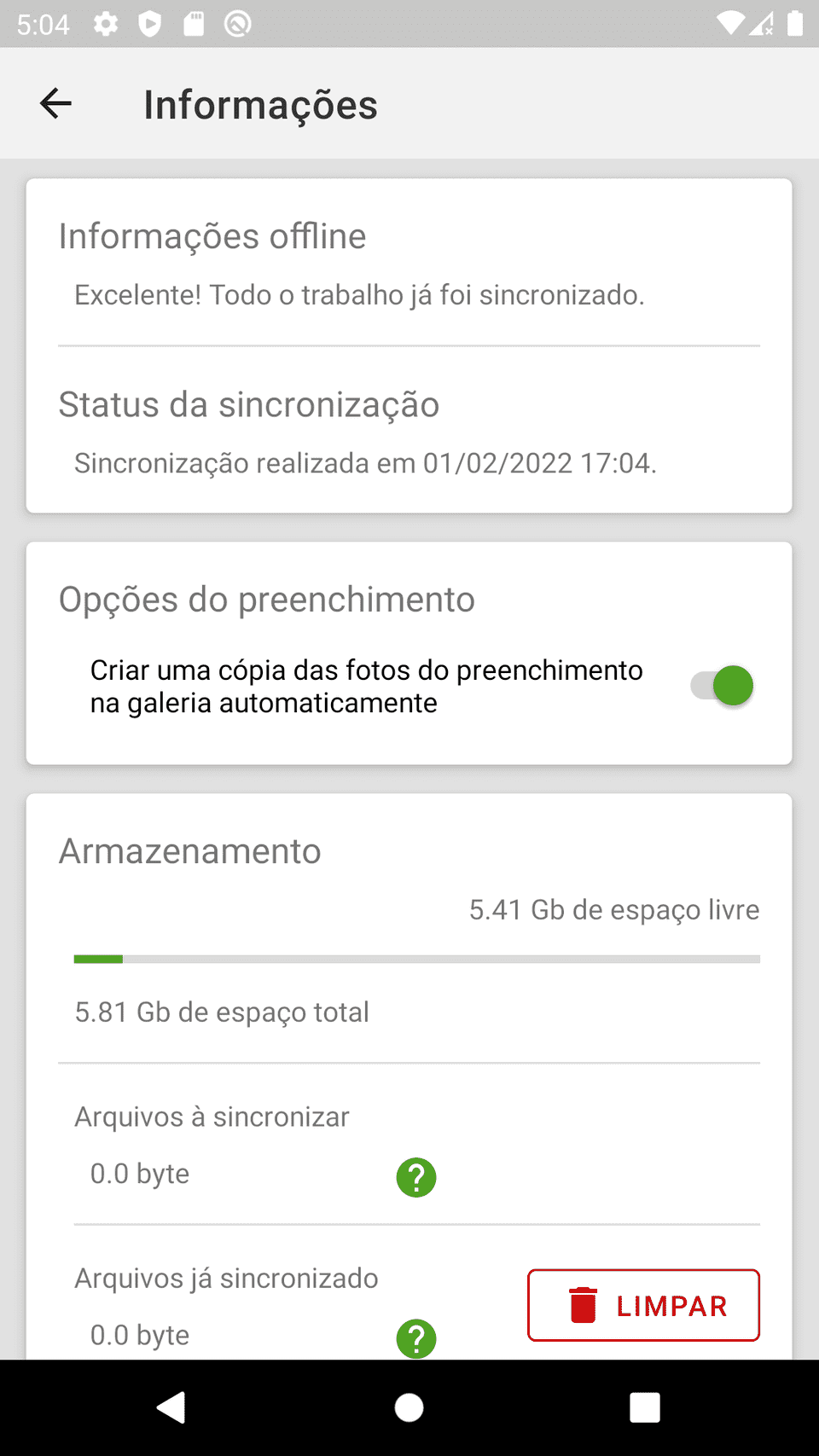Navigate back using the top-left arrow
Image resolution: width=819 pixels, height=1456 pixels.
(55, 103)
